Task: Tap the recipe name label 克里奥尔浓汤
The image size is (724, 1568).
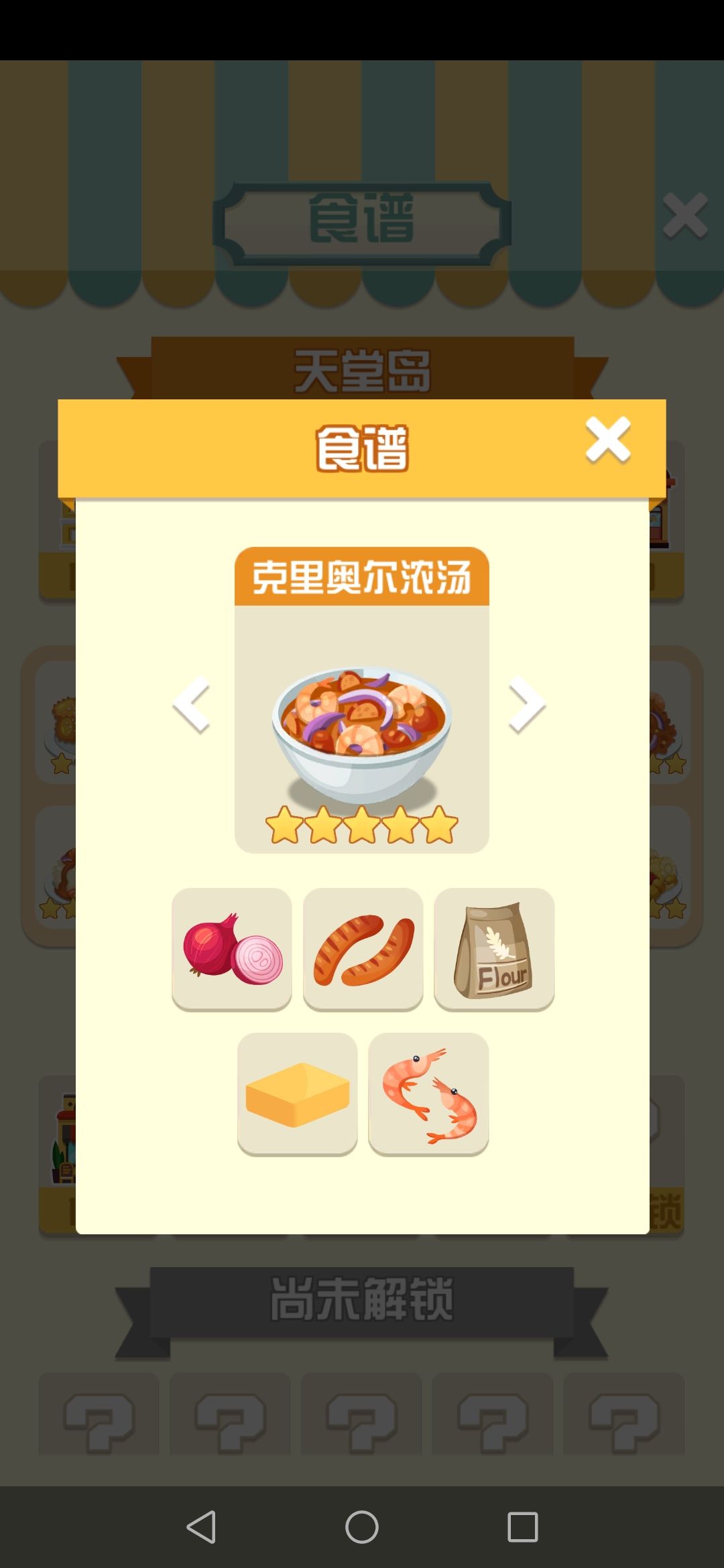Action: 362,578
